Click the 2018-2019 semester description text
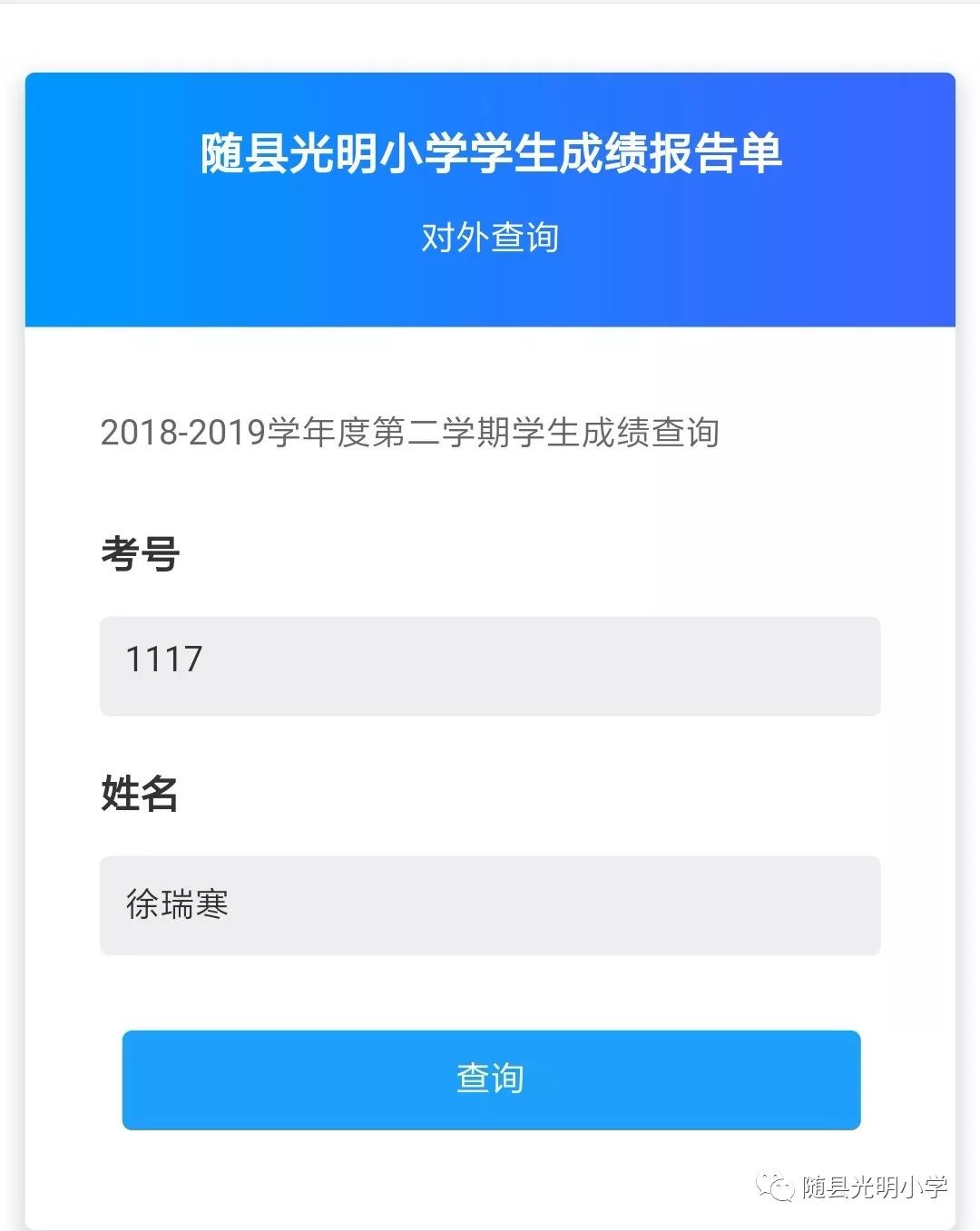Viewport: 980px width, 1231px height. click(x=408, y=435)
